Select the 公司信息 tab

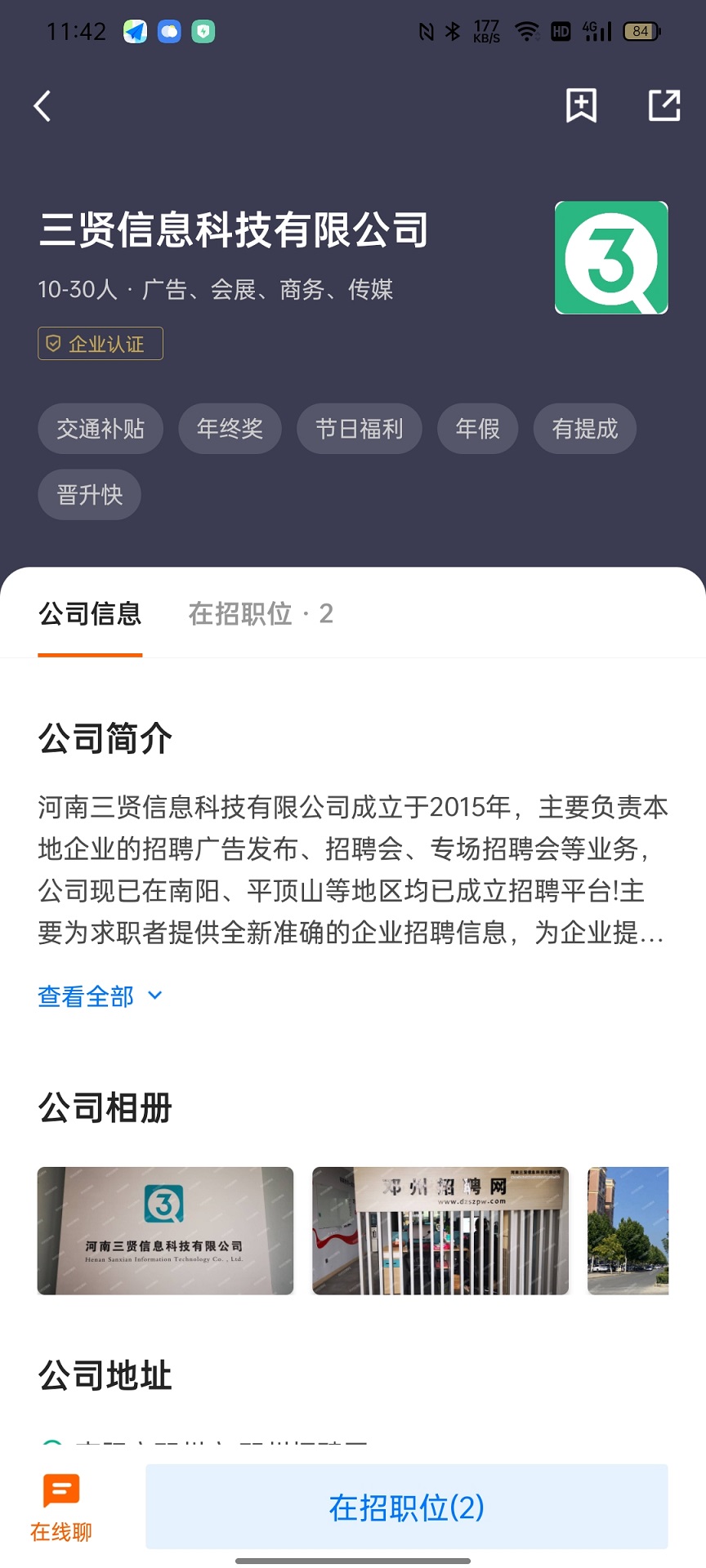[x=90, y=613]
